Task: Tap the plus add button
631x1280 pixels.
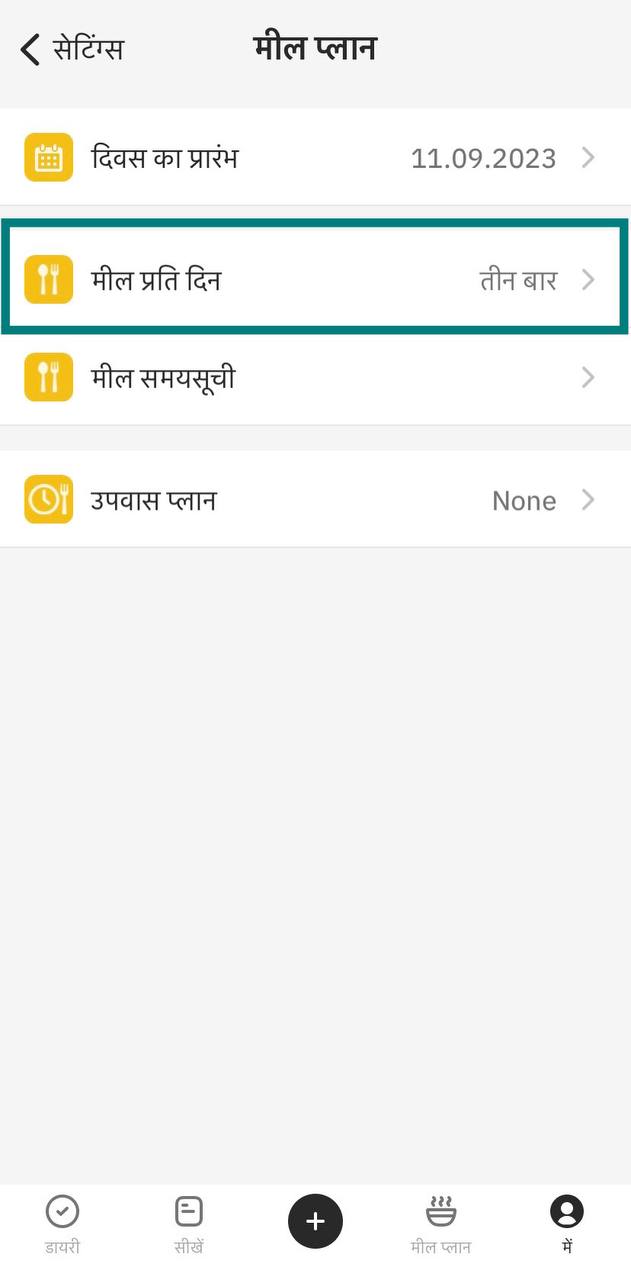Action: 315,1221
